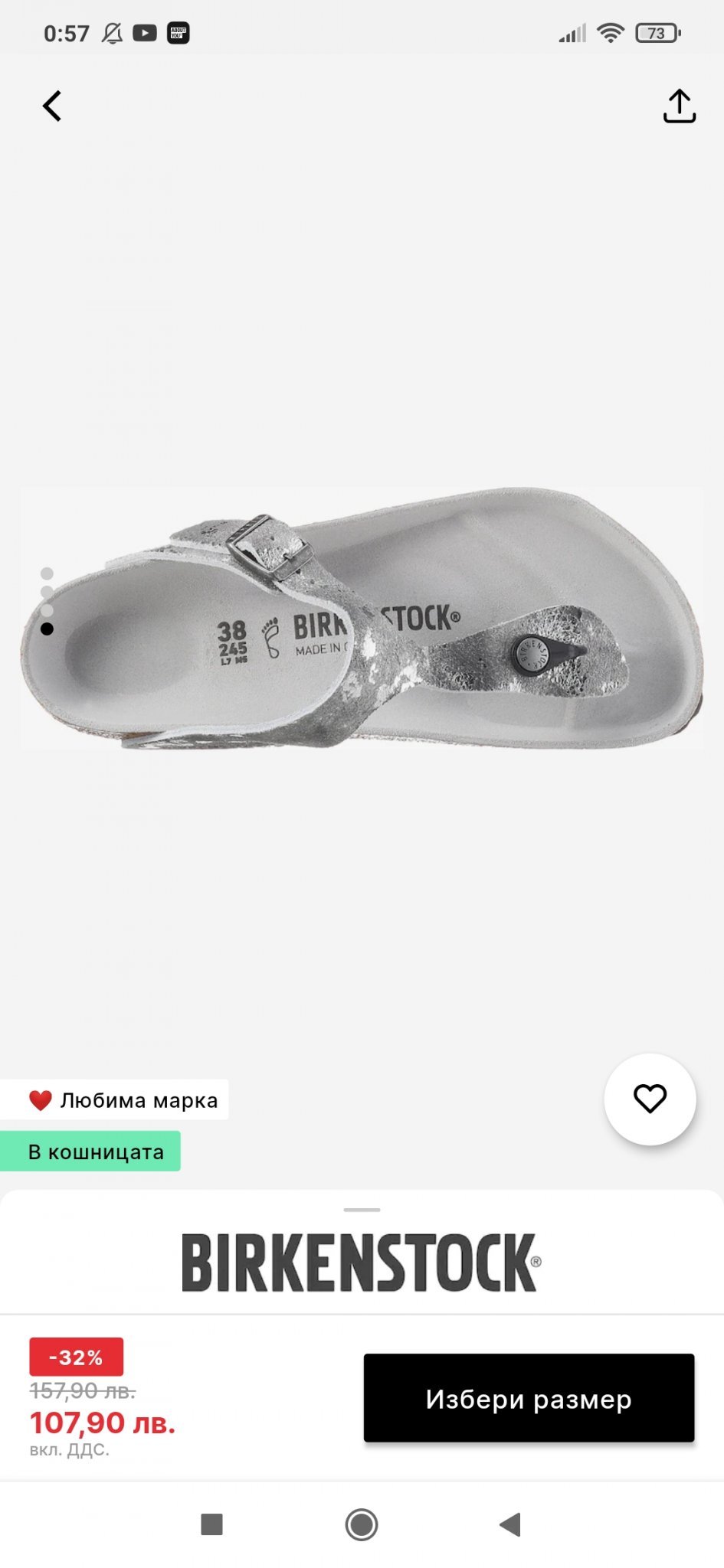This screenshot has height=1568, width=724.
Task: Open the Birkenstock sandal photo
Action: 362,617
